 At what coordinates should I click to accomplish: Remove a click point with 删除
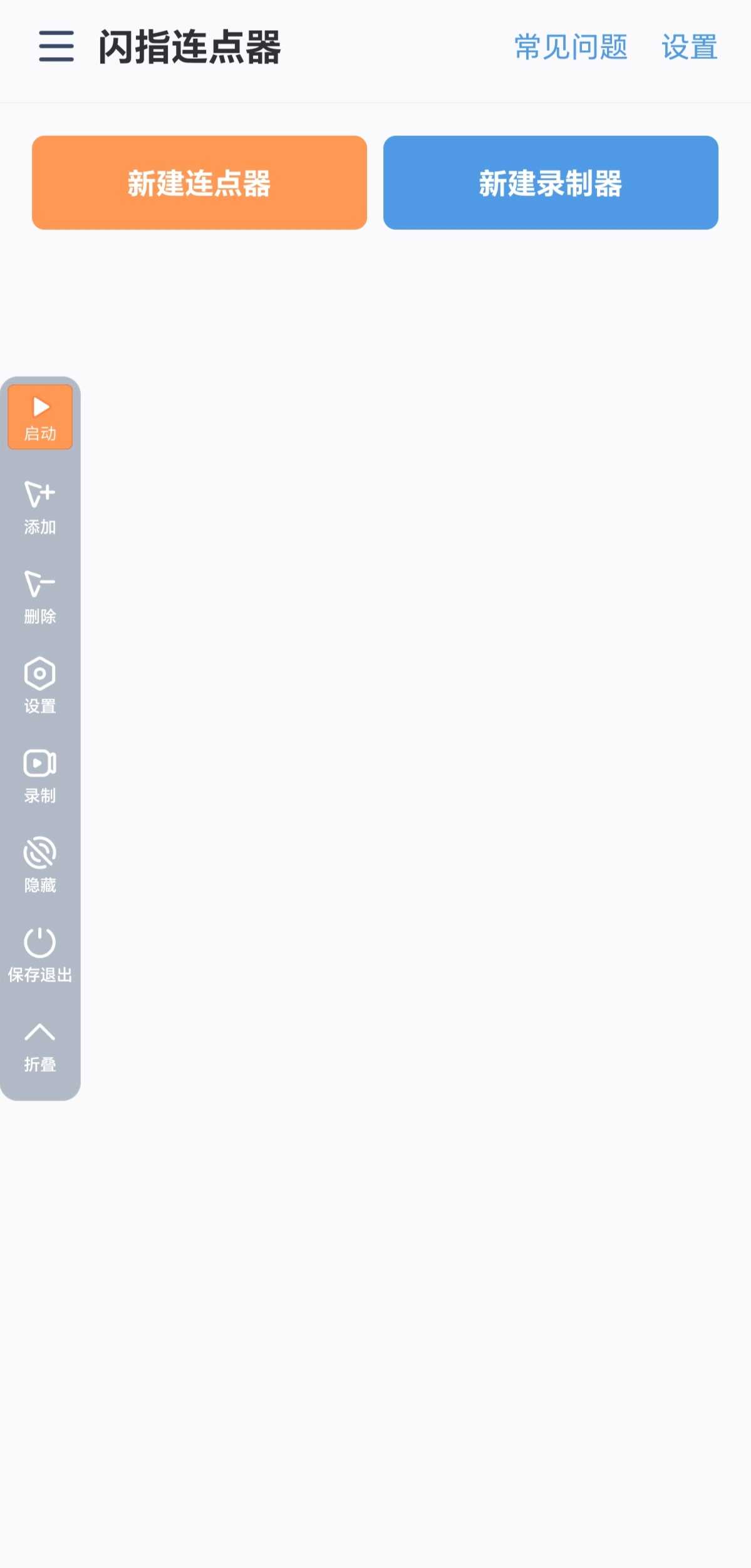[40, 597]
